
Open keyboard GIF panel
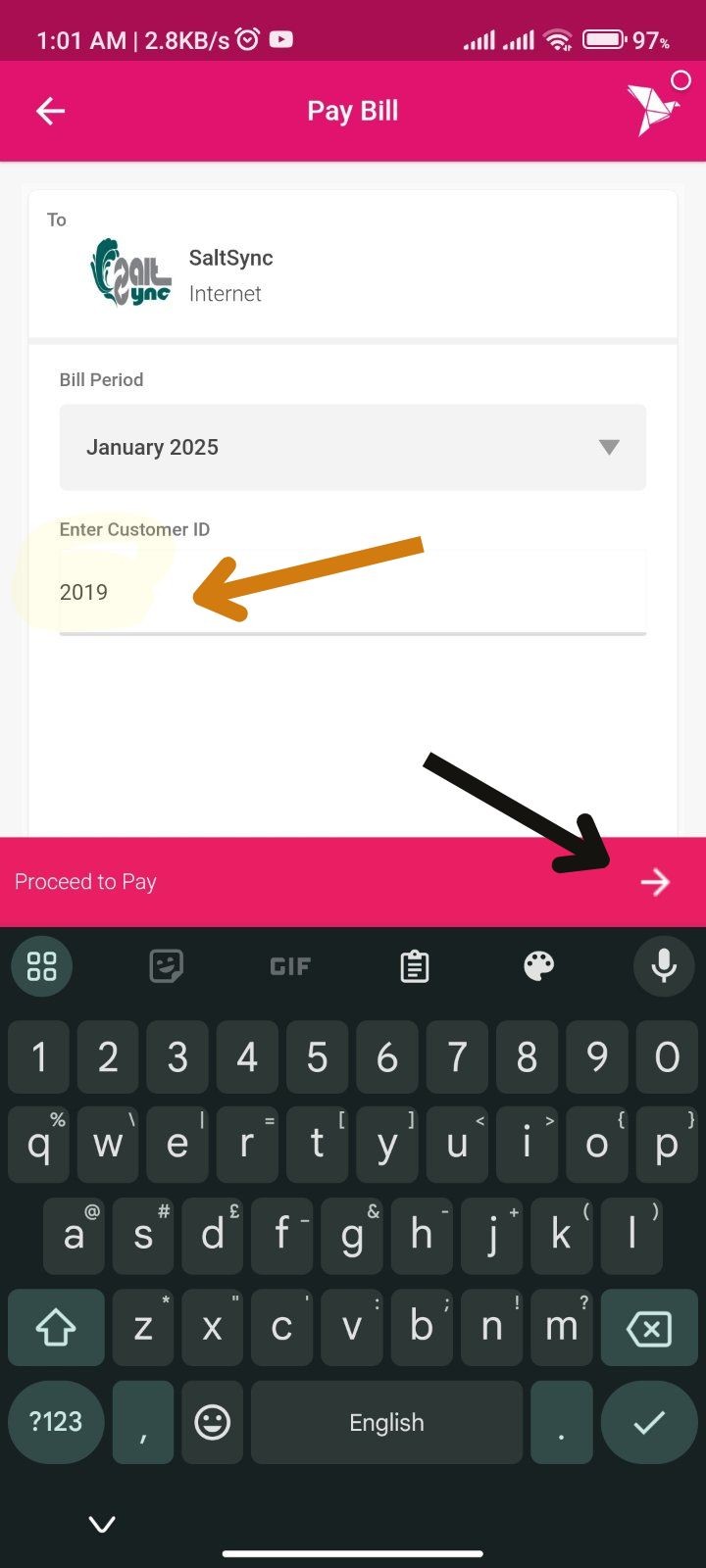(x=290, y=966)
